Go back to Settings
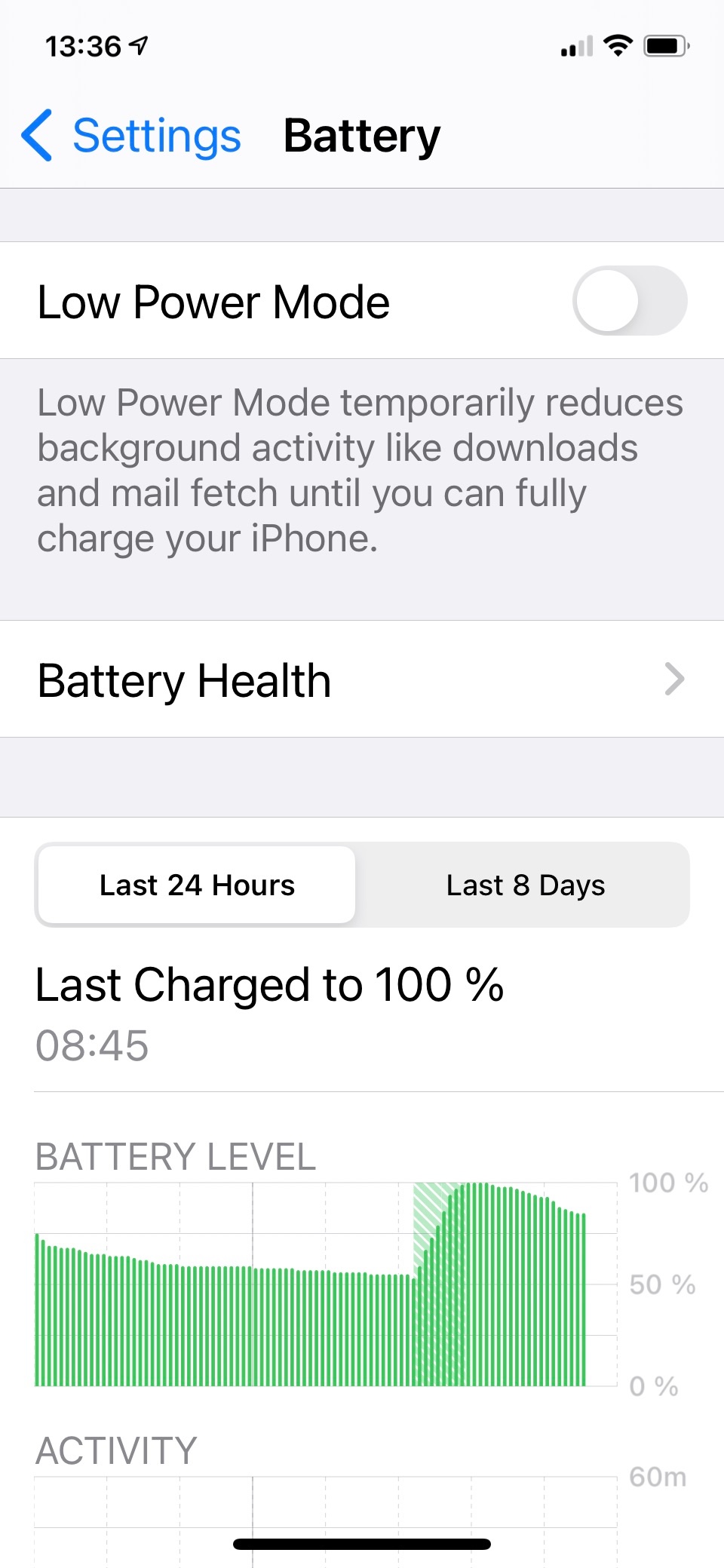724x1568 pixels. (x=131, y=136)
